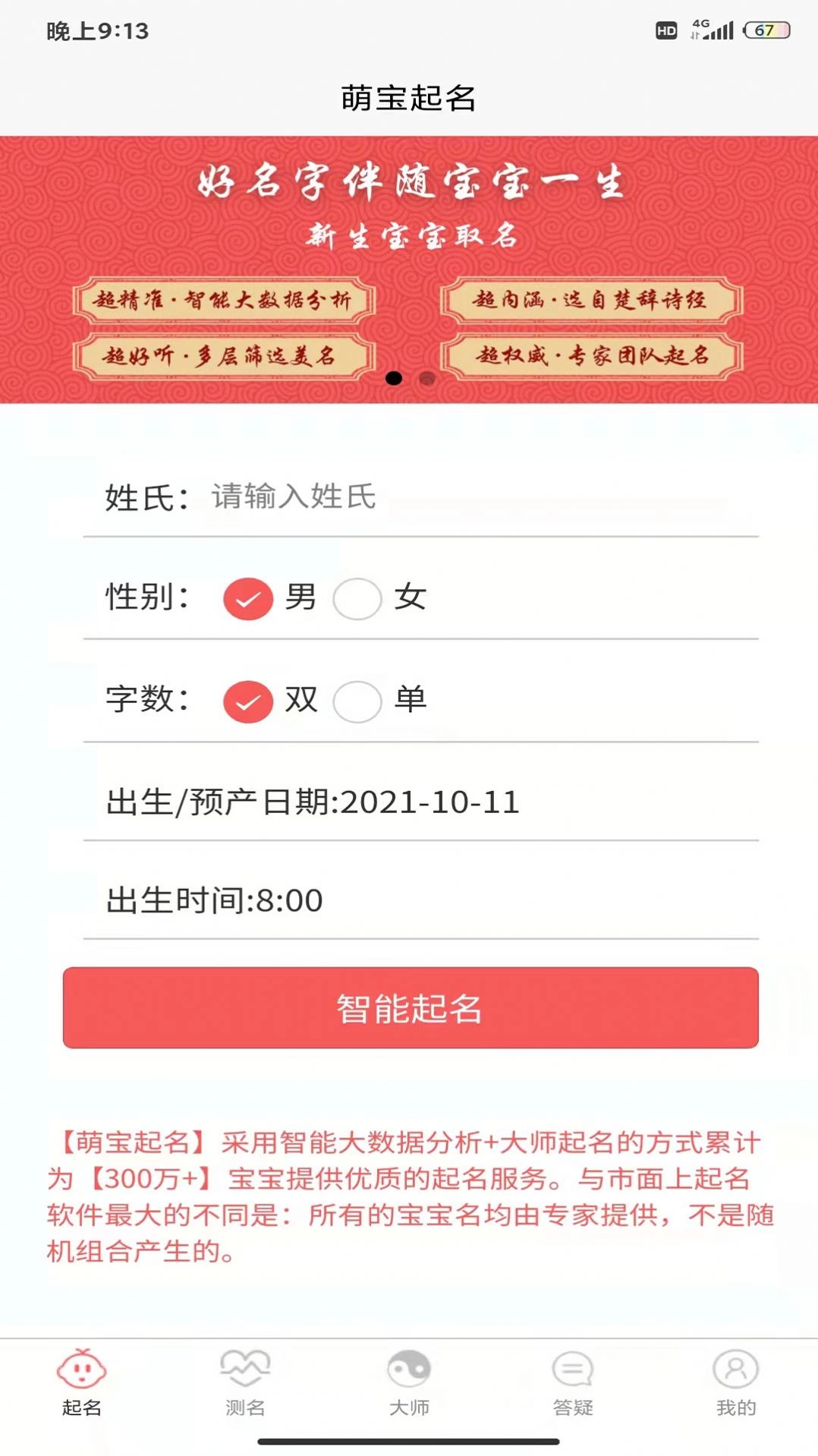The image size is (818, 1456).
Task: Tap the 大师 yin-yang icon
Action: [x=409, y=1383]
